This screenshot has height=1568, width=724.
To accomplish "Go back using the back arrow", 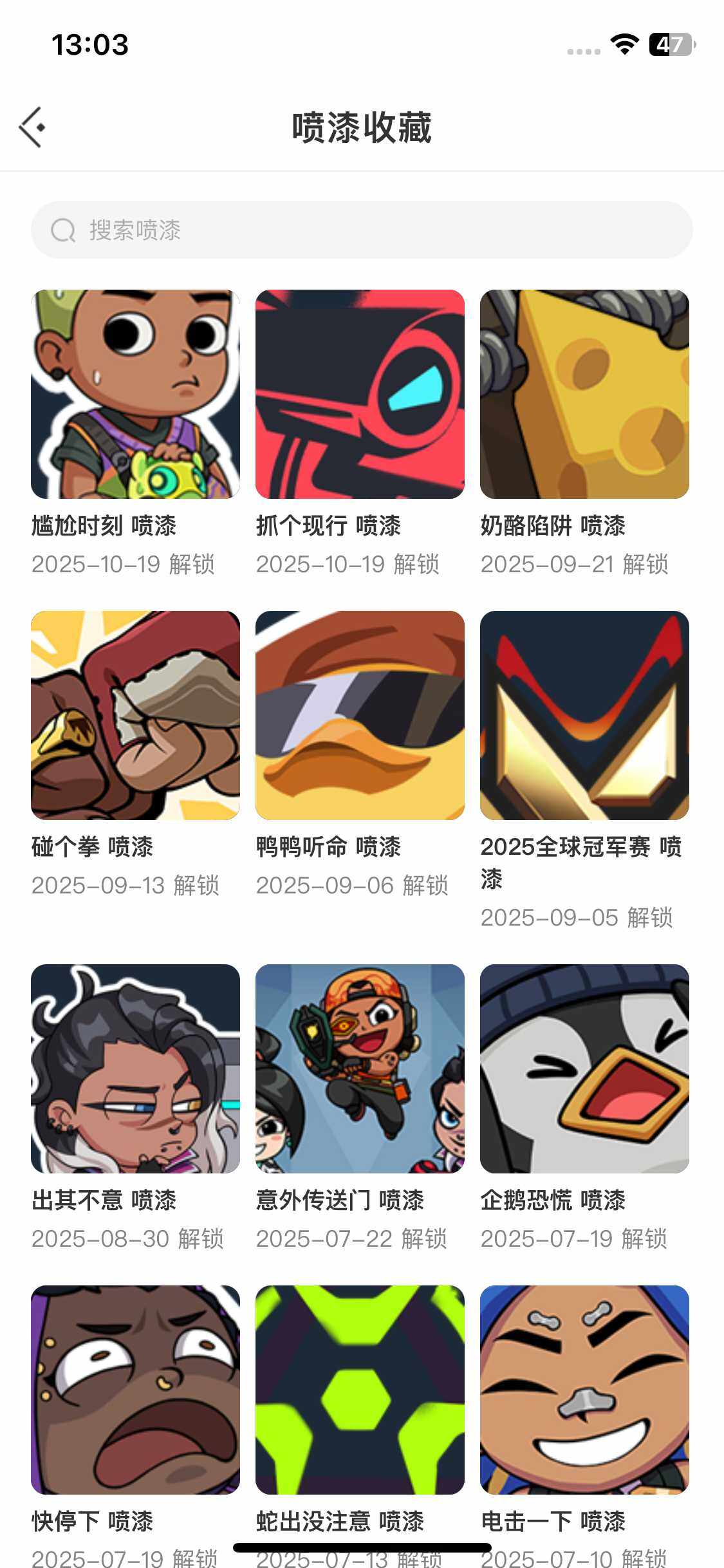I will (x=32, y=127).
